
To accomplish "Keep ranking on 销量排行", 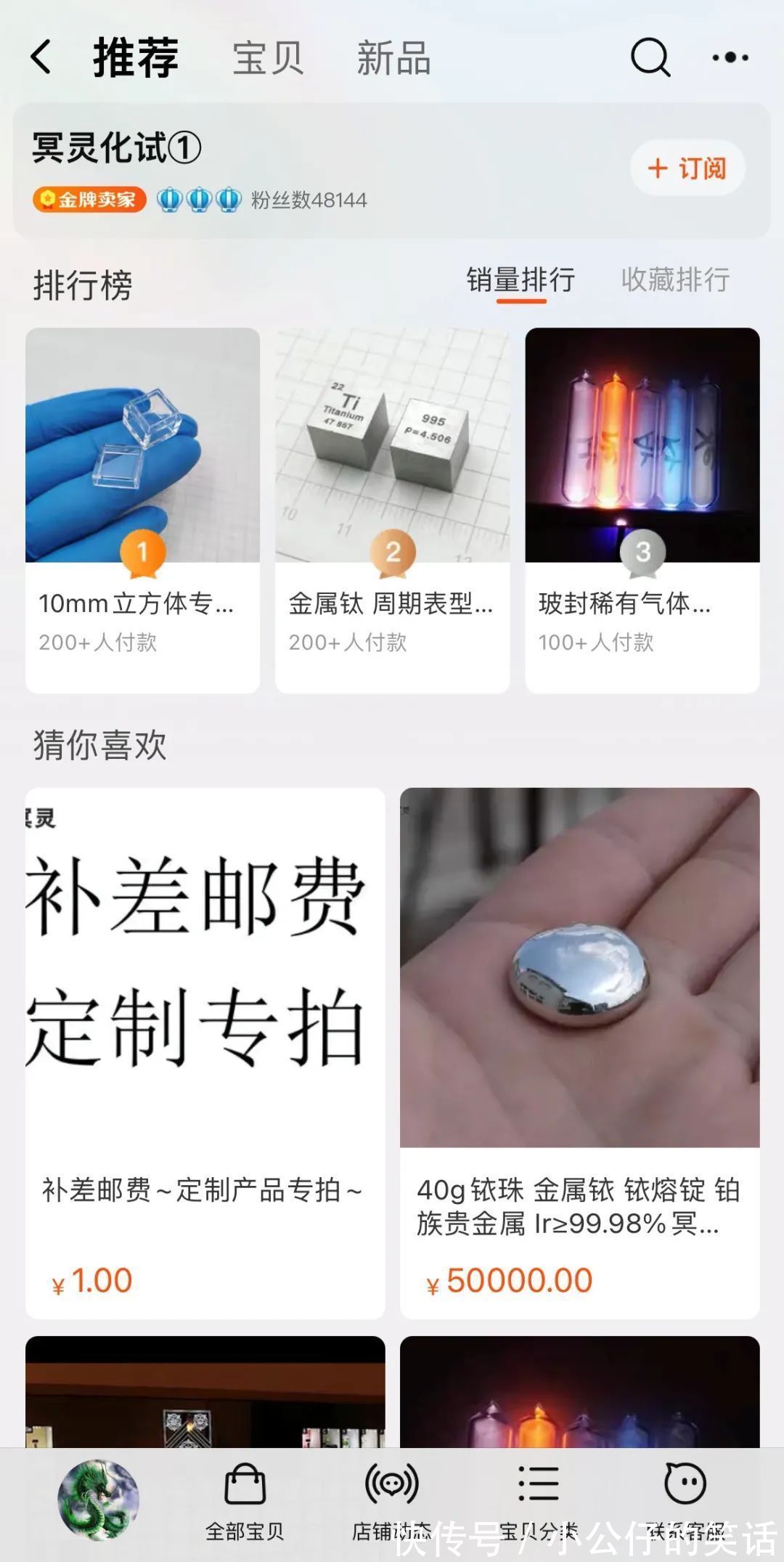I will point(520,280).
